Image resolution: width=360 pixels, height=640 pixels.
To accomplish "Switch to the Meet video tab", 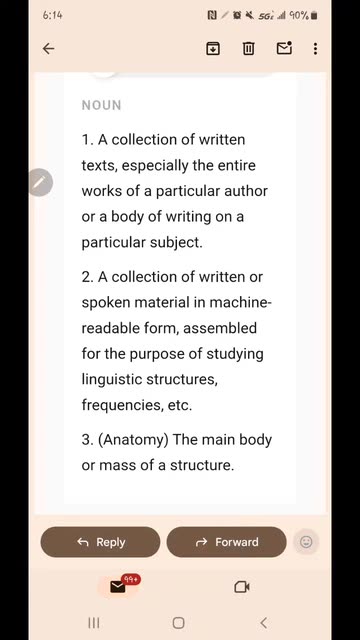I will [x=242, y=587].
